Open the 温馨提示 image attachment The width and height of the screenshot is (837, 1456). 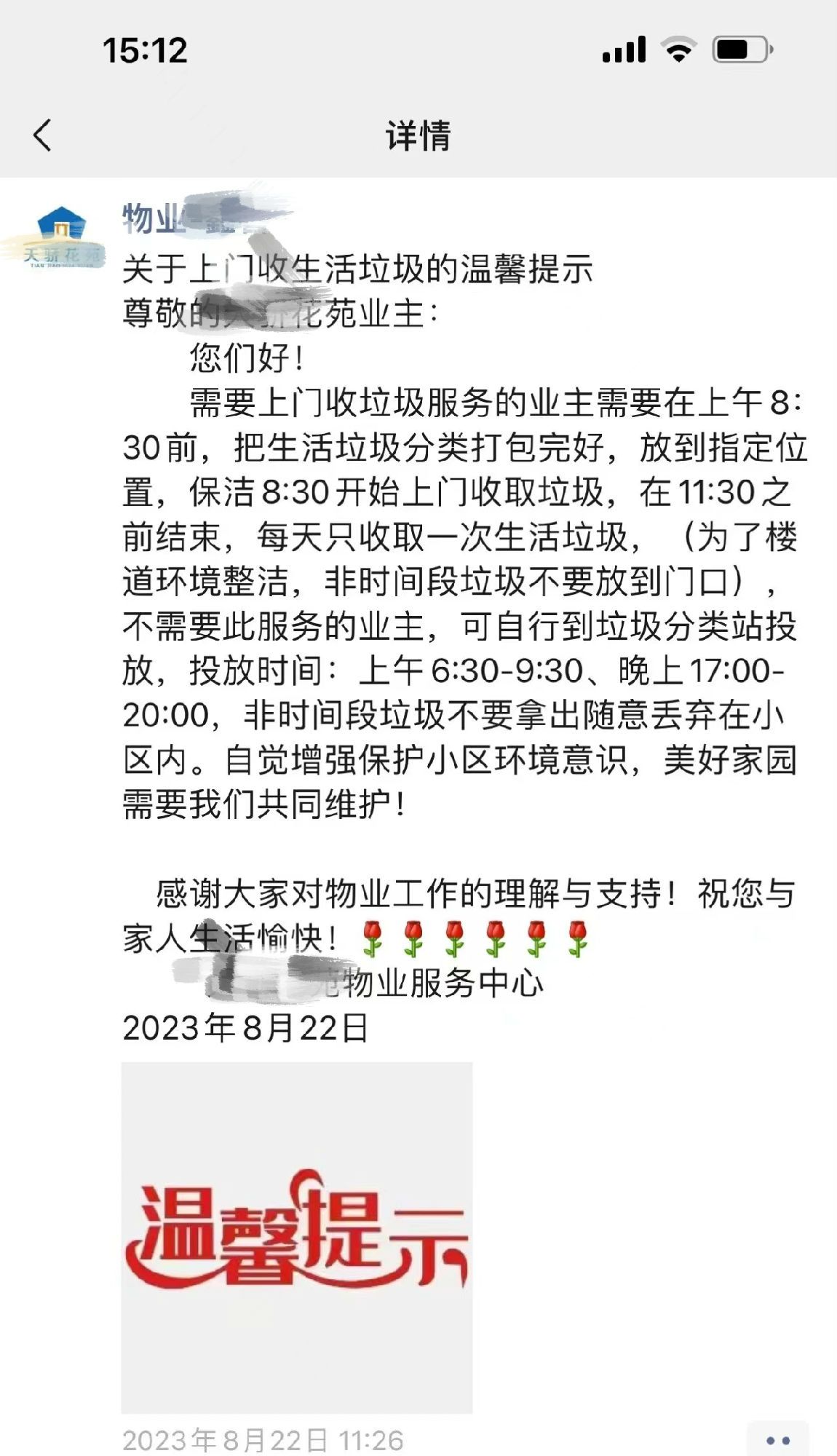coord(296,1237)
